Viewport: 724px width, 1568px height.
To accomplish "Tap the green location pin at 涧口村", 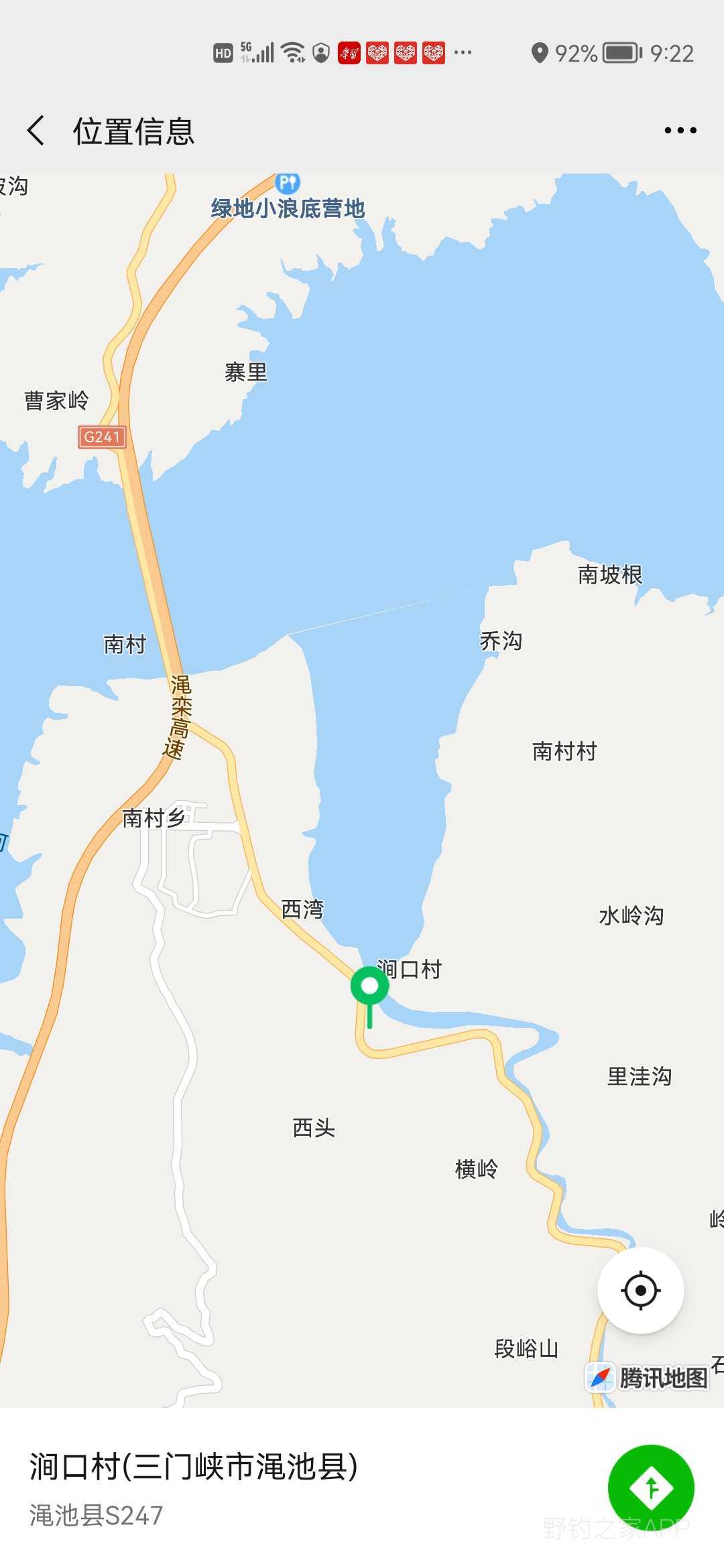I will point(369,987).
